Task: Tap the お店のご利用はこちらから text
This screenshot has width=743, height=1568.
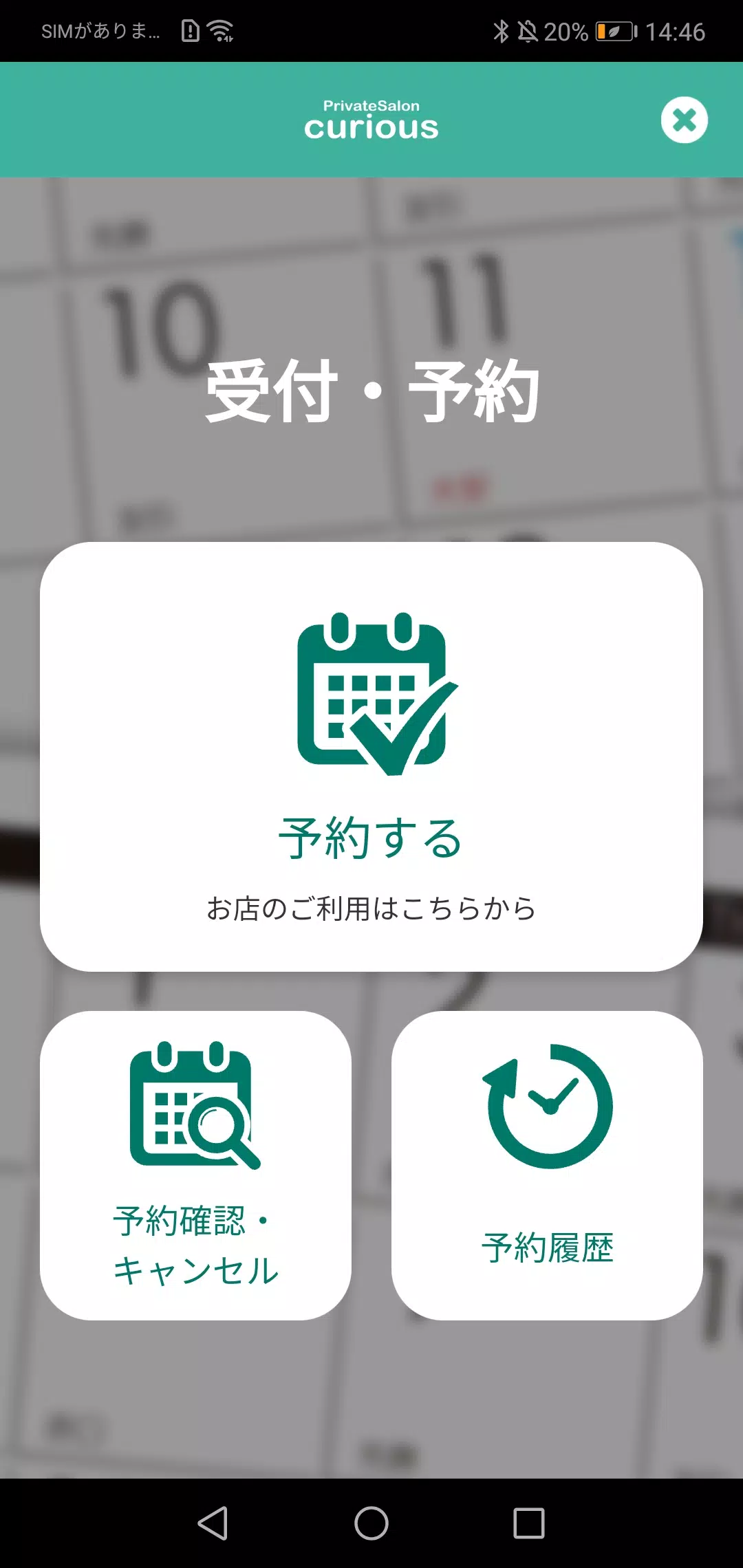Action: pos(371,909)
